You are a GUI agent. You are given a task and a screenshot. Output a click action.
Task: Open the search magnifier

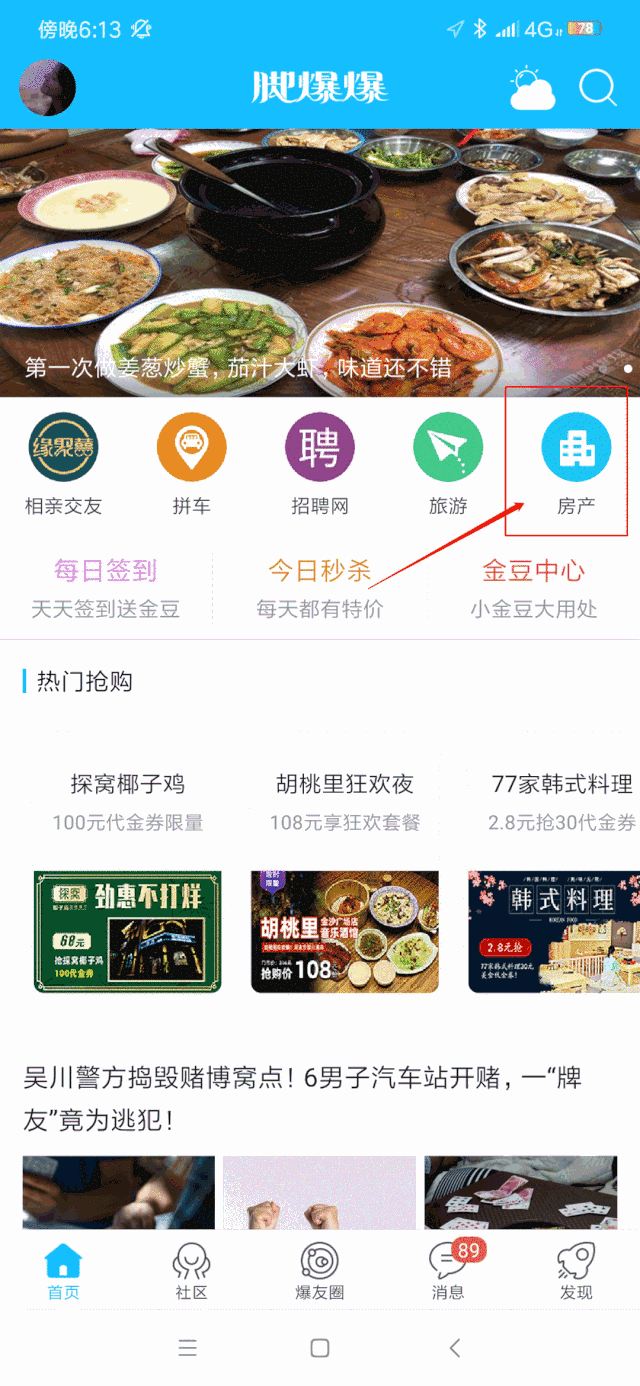coord(598,89)
